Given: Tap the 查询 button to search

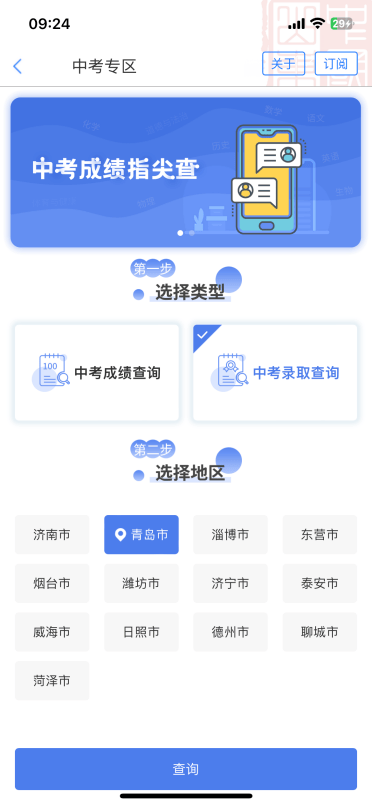Looking at the screenshot, I should [186, 769].
